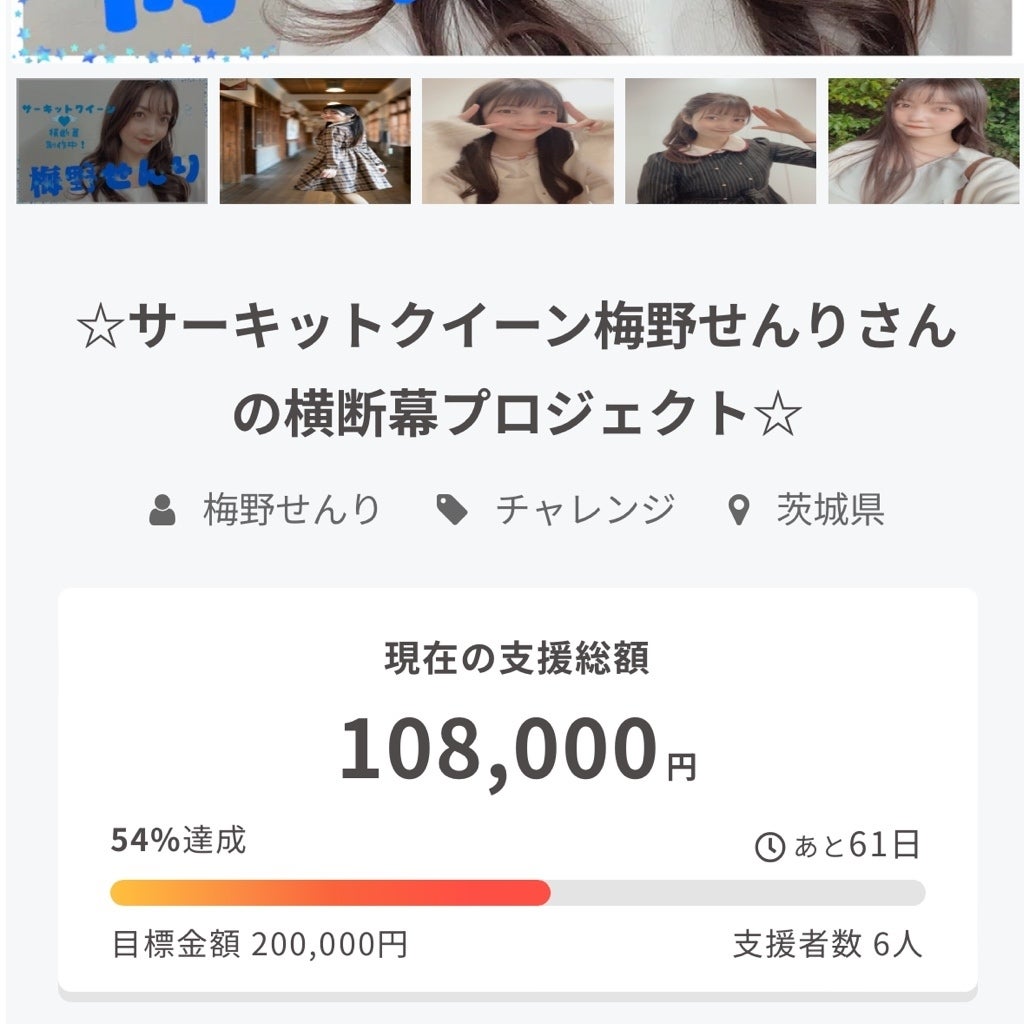Open the dark striped dress salute photo
Screen dimensions: 1024x1024
click(721, 141)
